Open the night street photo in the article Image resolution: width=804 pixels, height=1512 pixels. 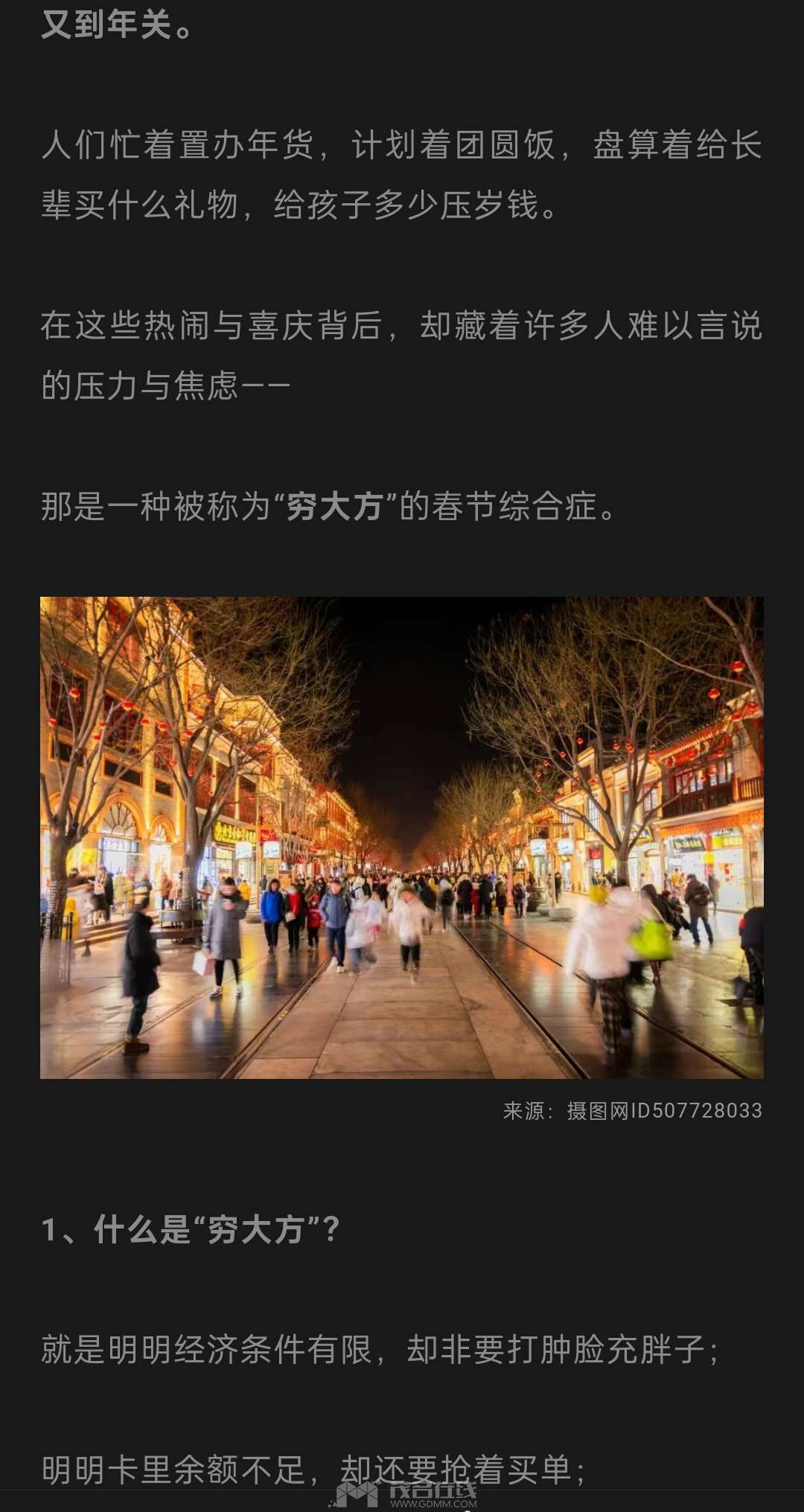point(402,837)
